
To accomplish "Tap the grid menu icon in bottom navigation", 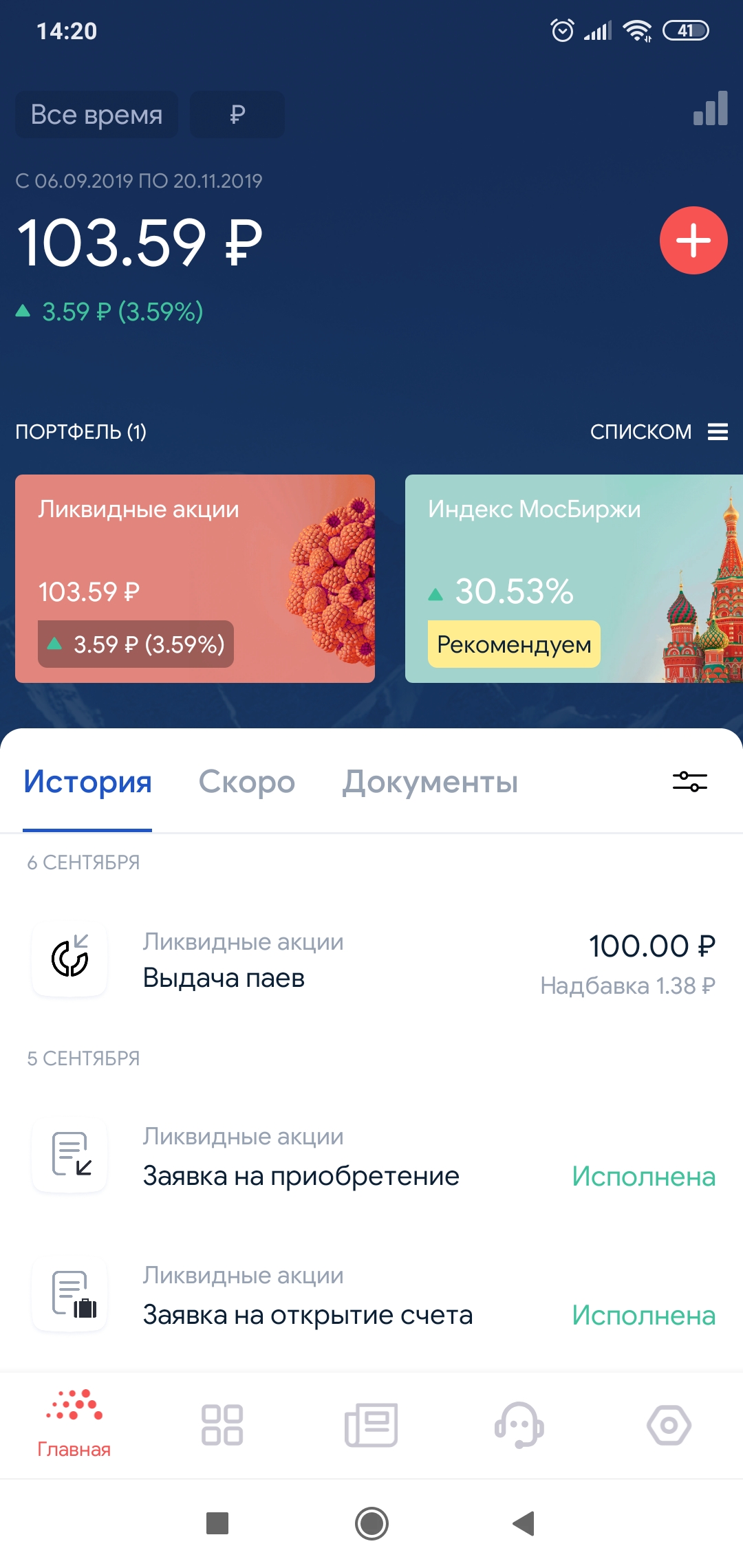I will 223,1425.
